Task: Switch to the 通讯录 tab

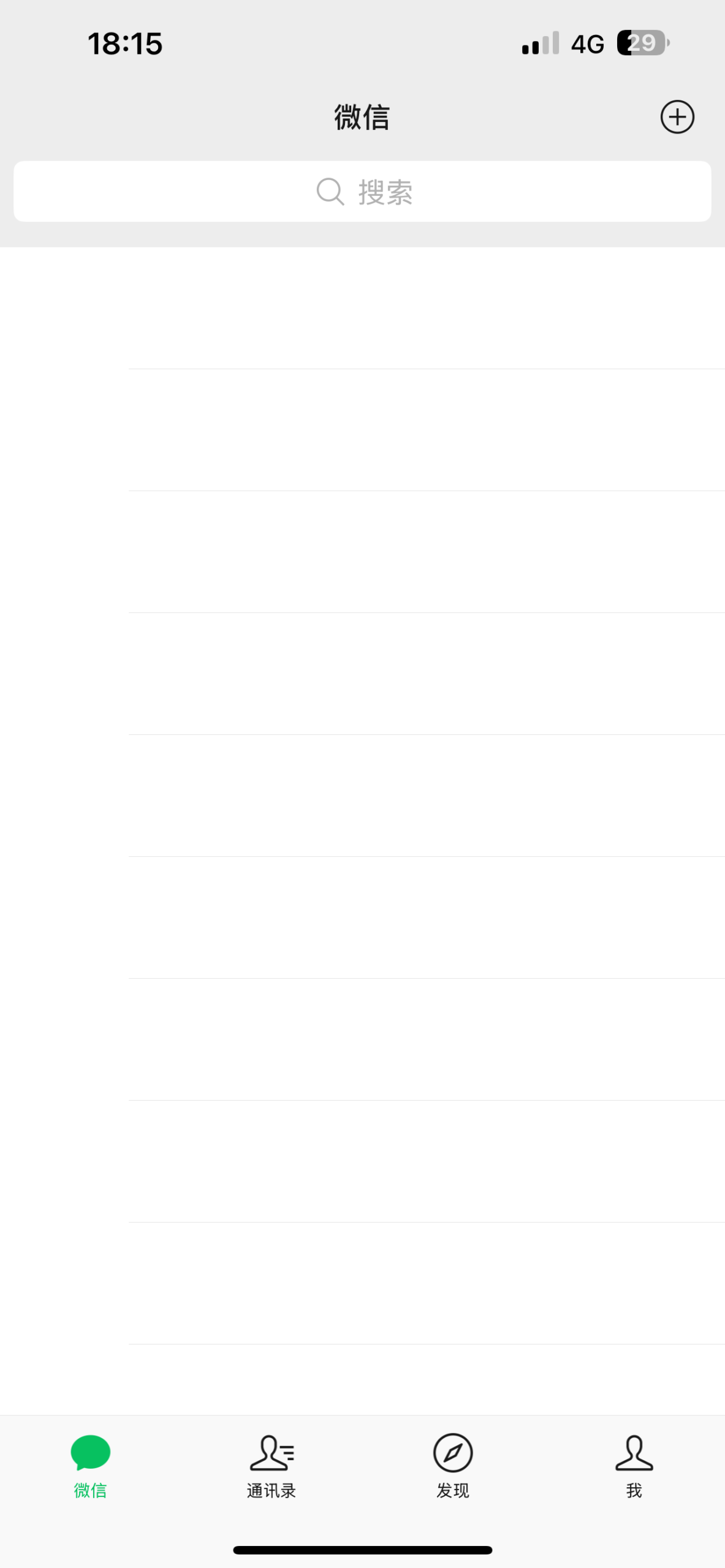Action: (271, 1466)
